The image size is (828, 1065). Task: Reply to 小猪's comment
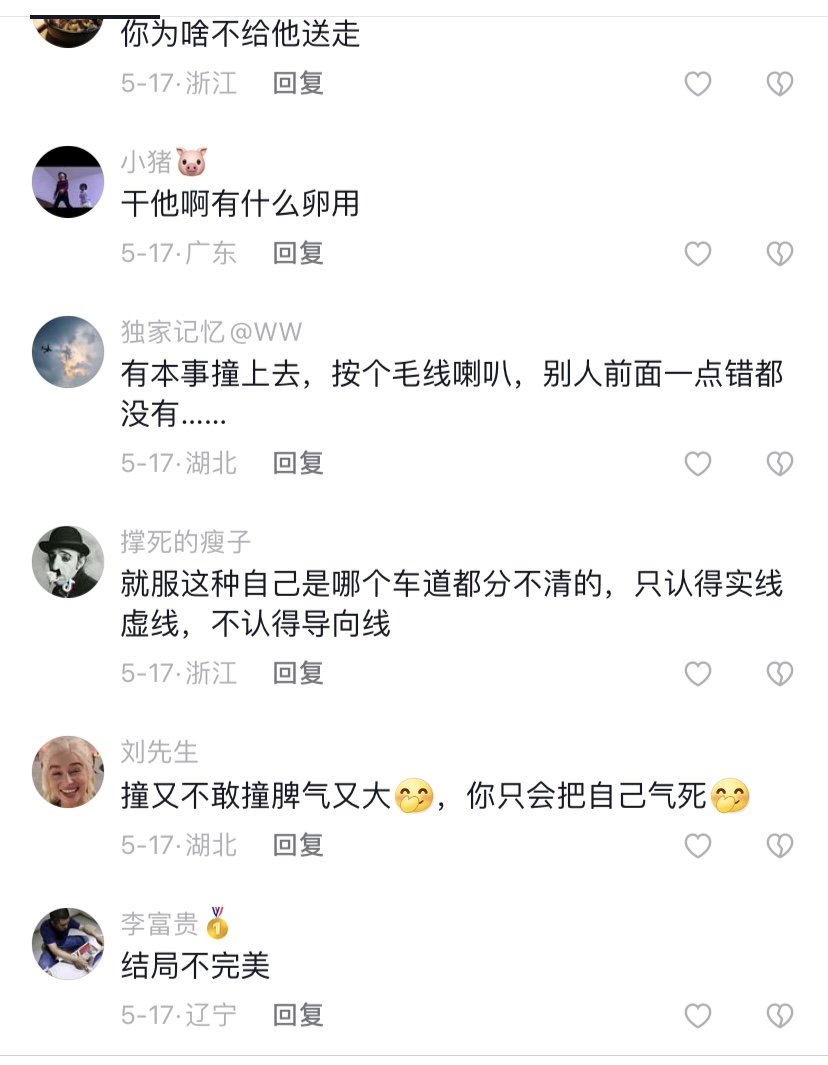(x=298, y=253)
